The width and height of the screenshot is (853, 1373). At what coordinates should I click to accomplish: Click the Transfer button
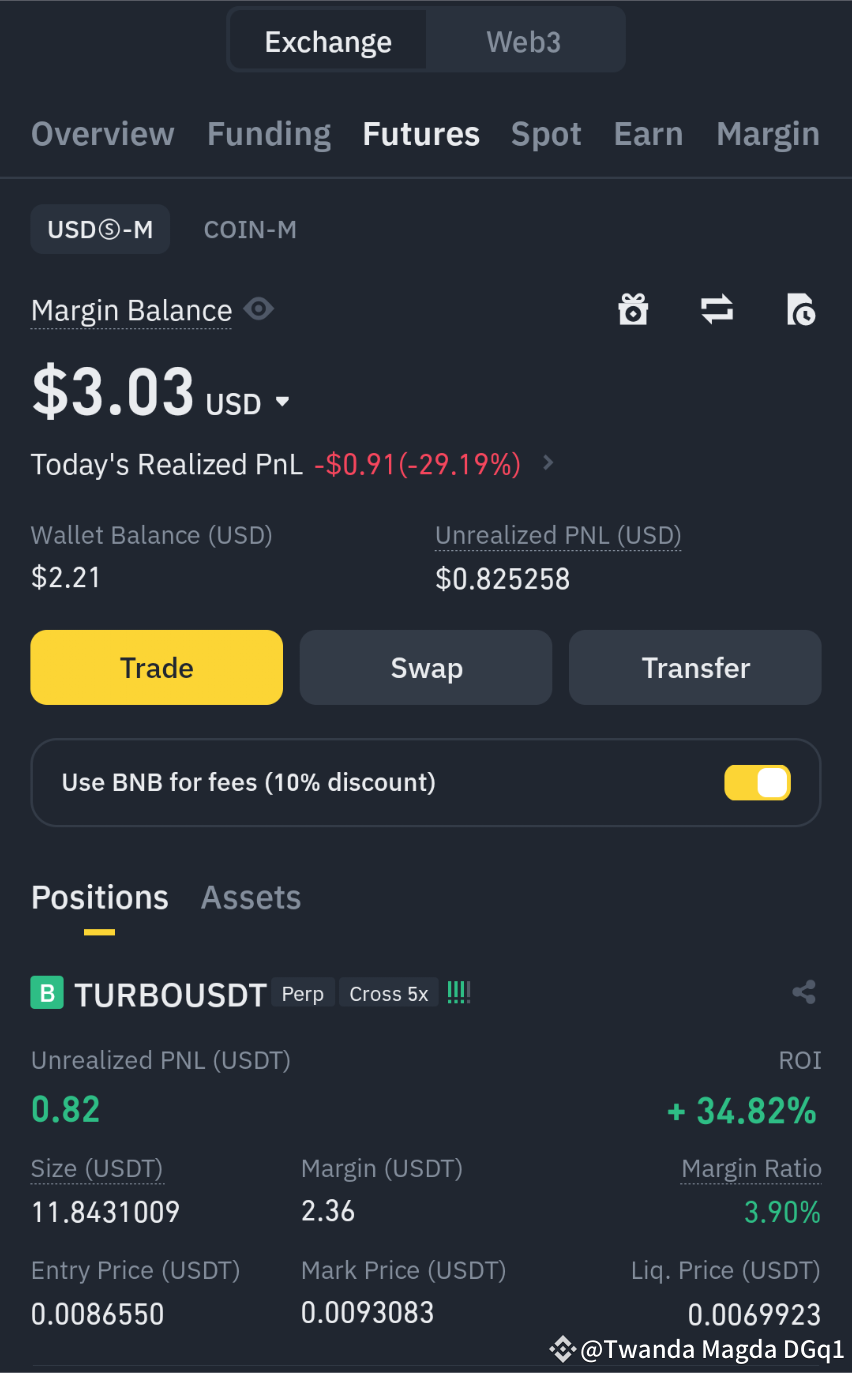pyautogui.click(x=694, y=667)
